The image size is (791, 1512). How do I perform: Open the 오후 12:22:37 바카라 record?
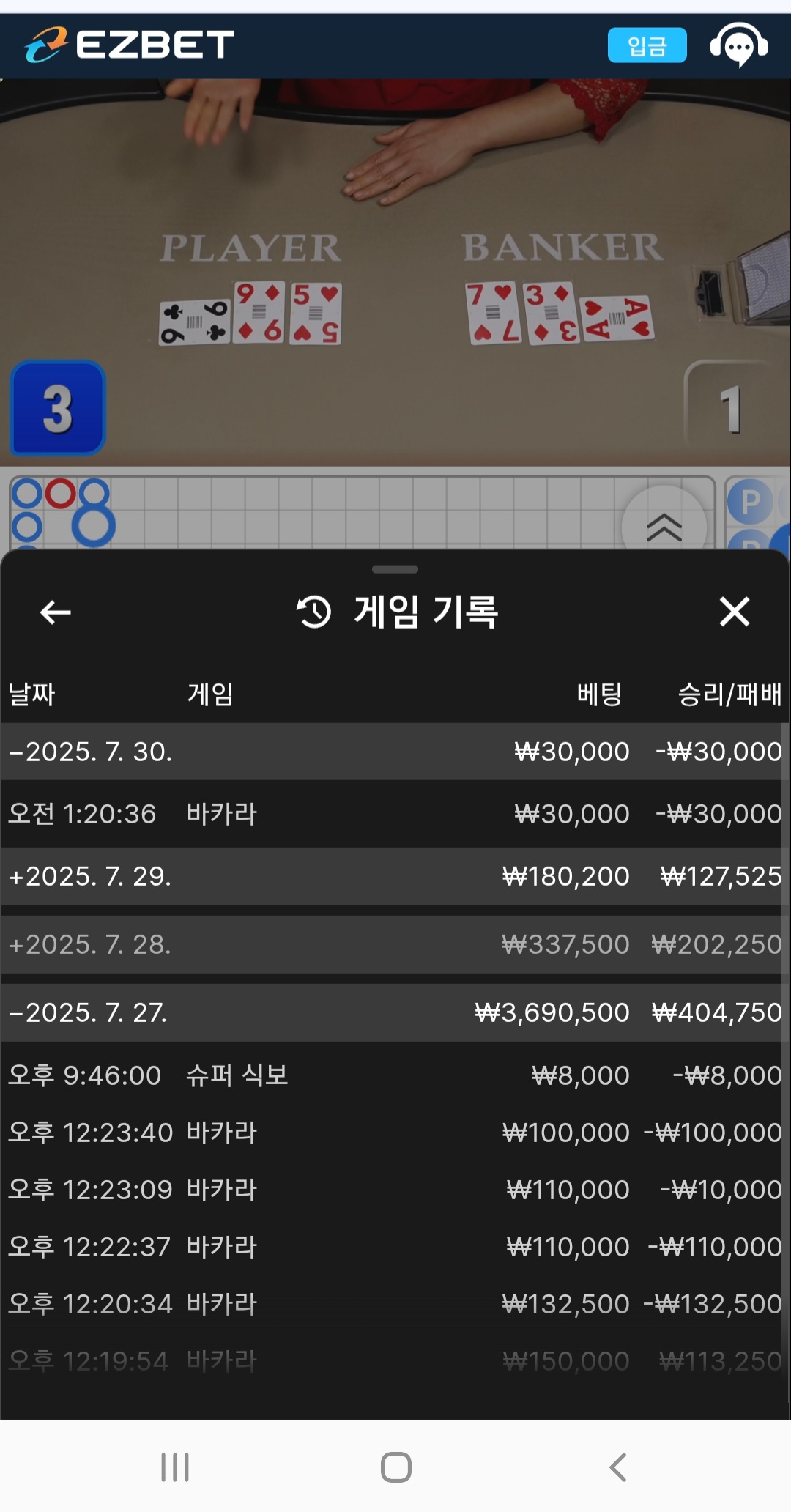pos(394,1247)
